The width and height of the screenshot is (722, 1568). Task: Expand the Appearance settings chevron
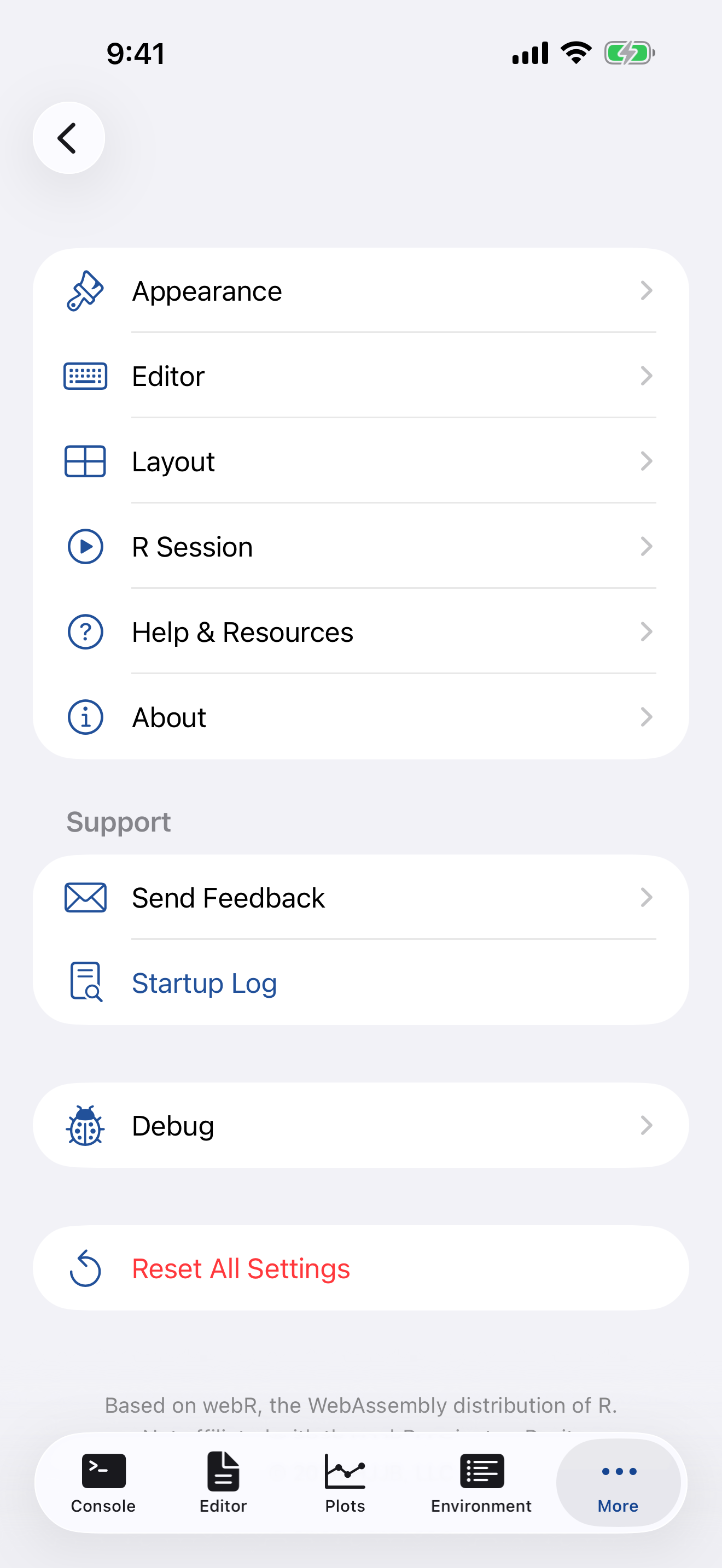pyautogui.click(x=647, y=290)
